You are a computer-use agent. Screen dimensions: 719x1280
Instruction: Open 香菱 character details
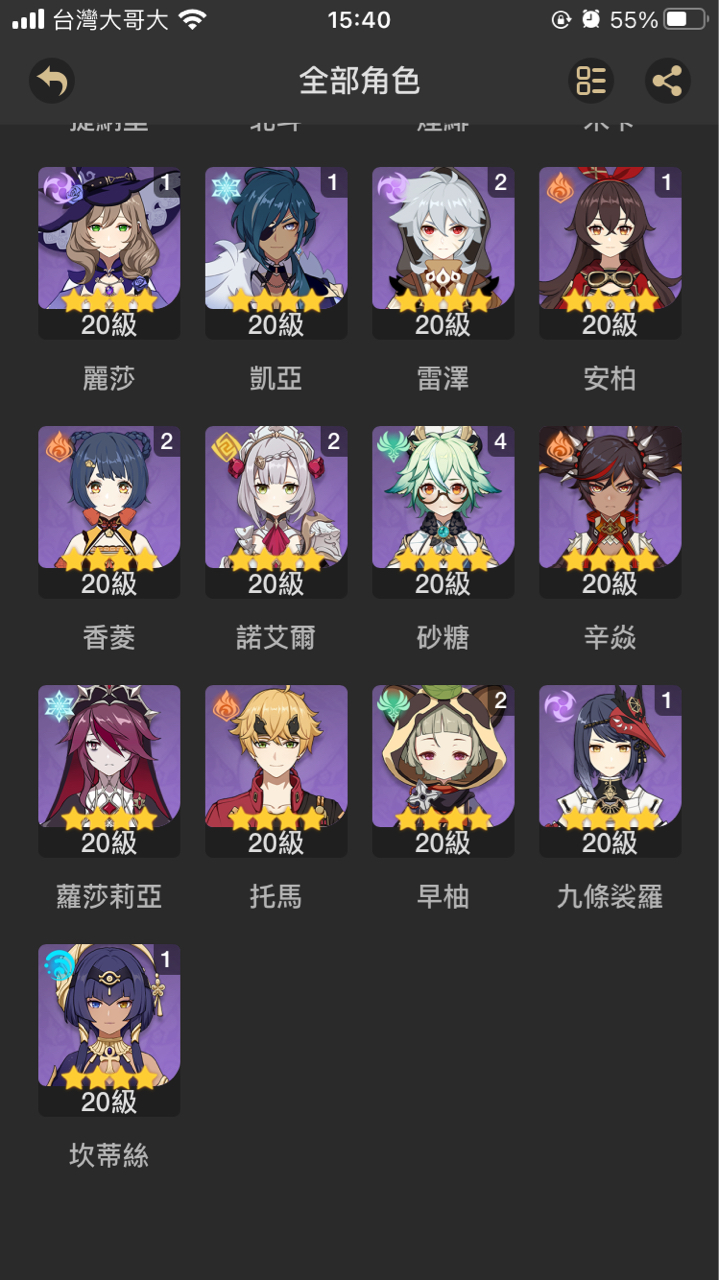(x=109, y=512)
